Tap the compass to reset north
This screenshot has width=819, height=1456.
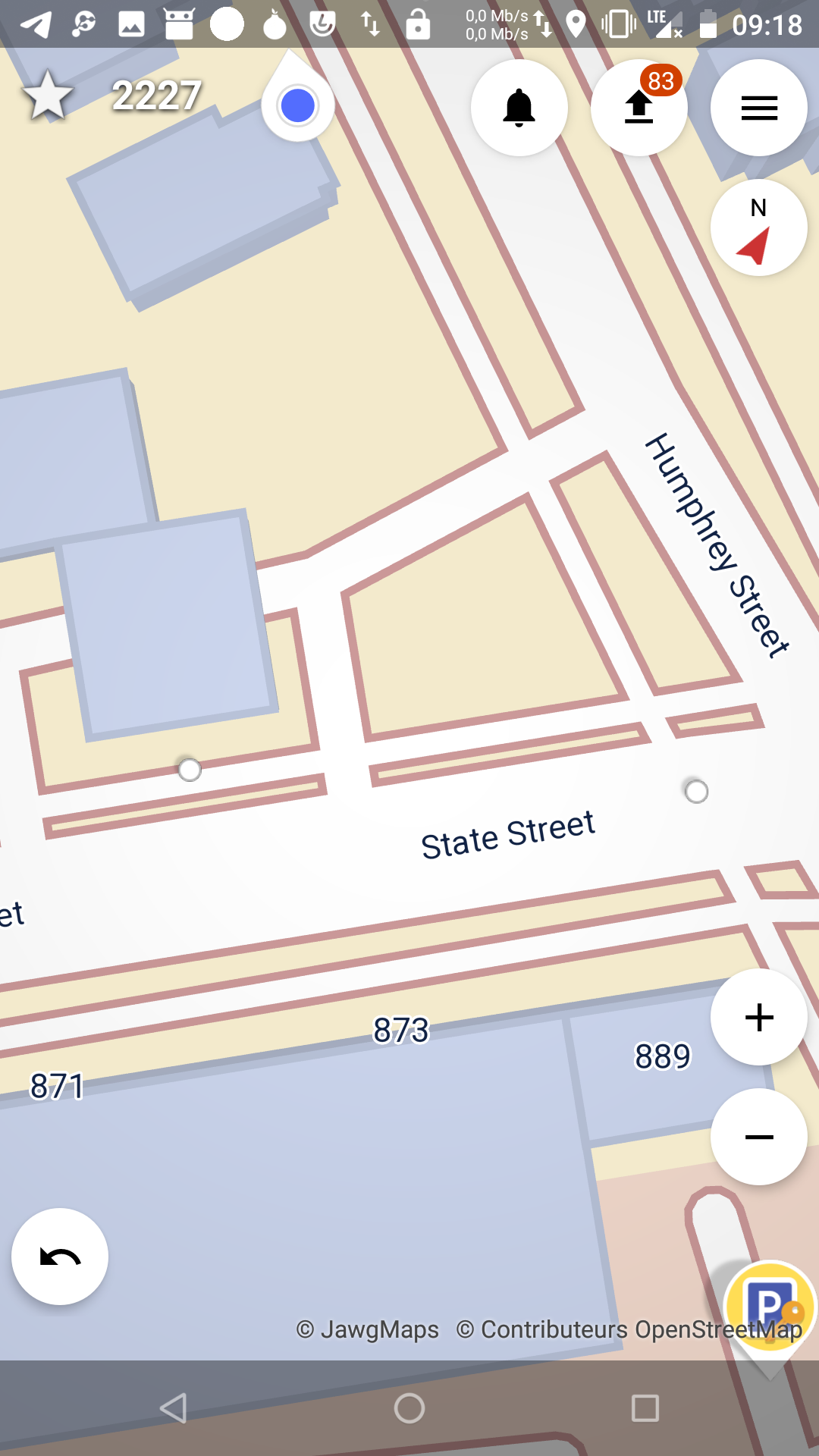pos(759,227)
